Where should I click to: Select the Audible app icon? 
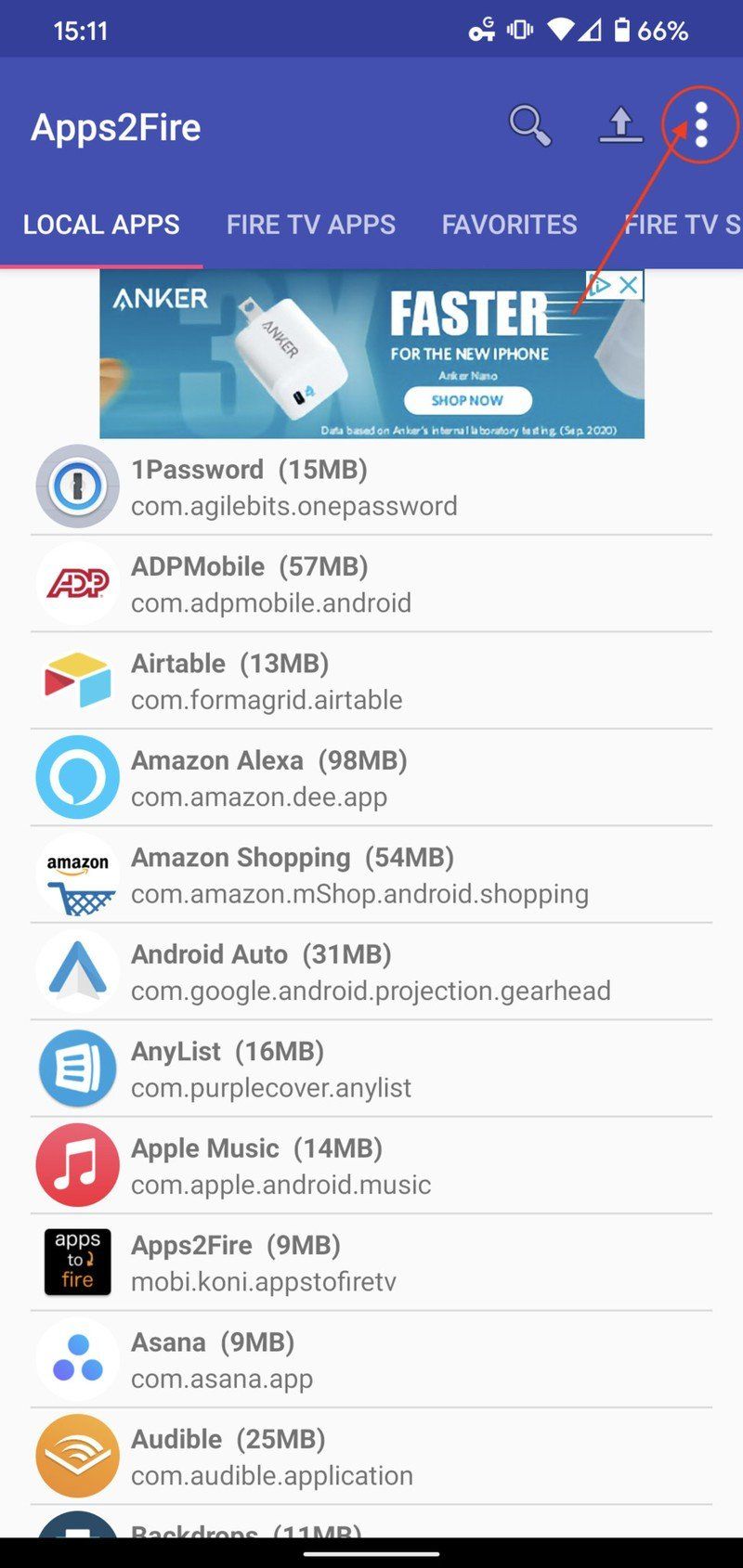[77, 1456]
